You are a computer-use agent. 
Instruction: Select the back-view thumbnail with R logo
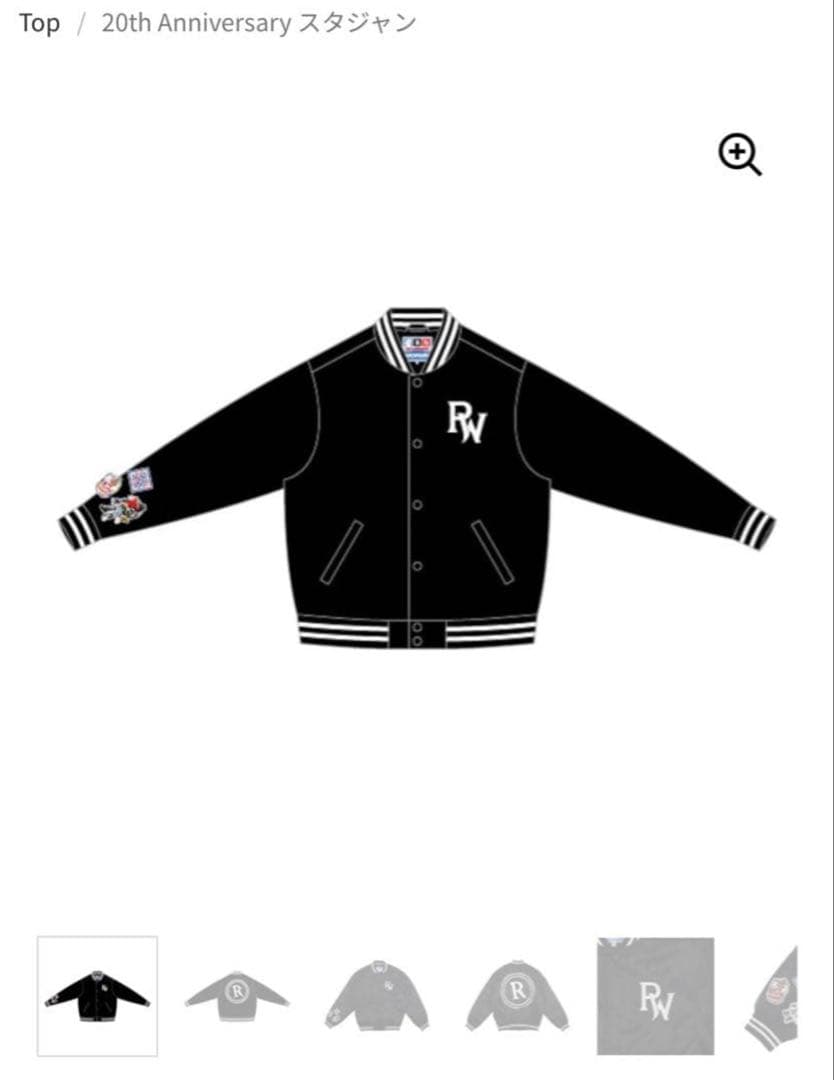pyautogui.click(x=237, y=995)
